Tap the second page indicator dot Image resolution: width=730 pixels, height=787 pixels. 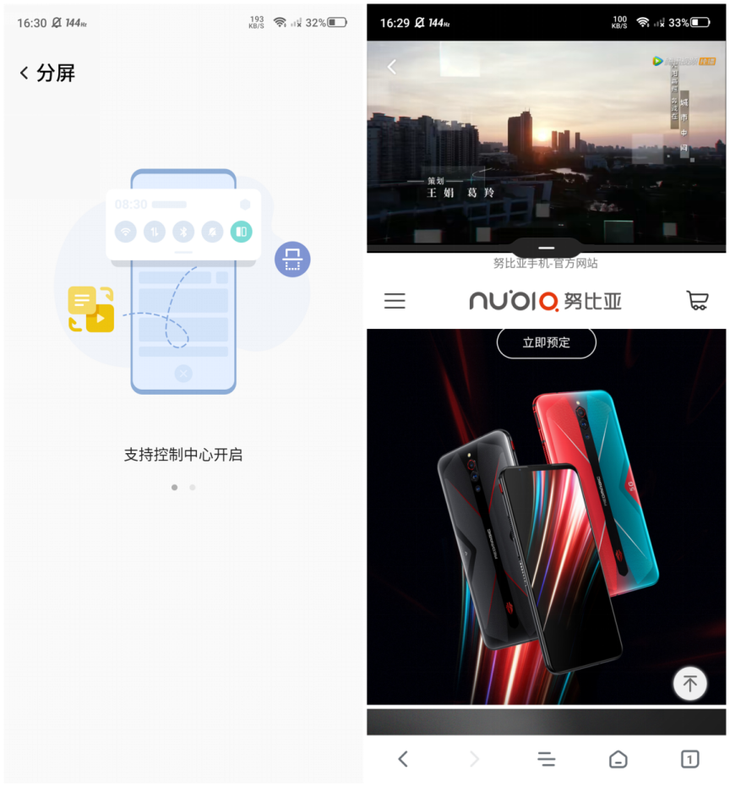tap(193, 488)
